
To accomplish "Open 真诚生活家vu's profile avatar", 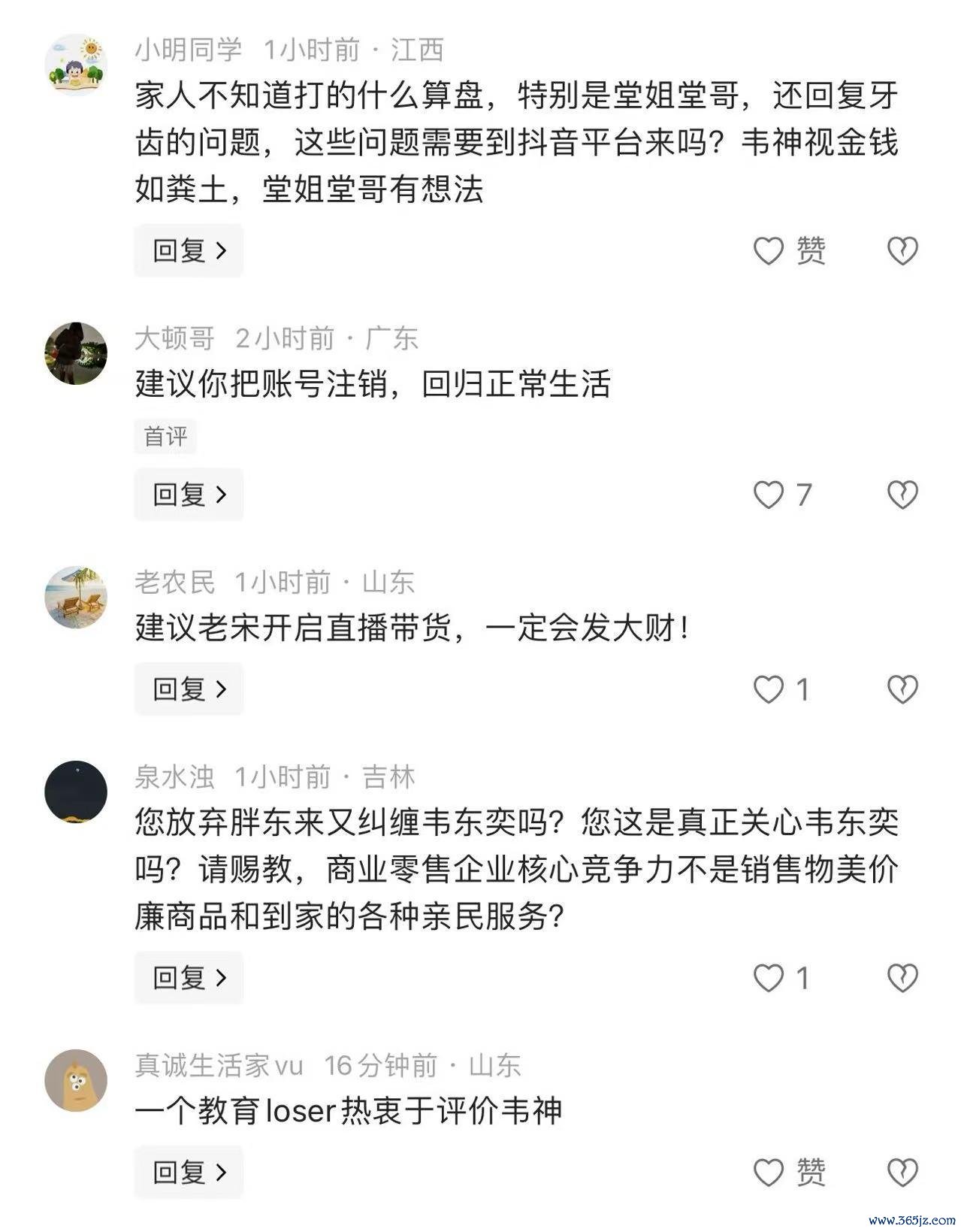I will coord(76,1080).
